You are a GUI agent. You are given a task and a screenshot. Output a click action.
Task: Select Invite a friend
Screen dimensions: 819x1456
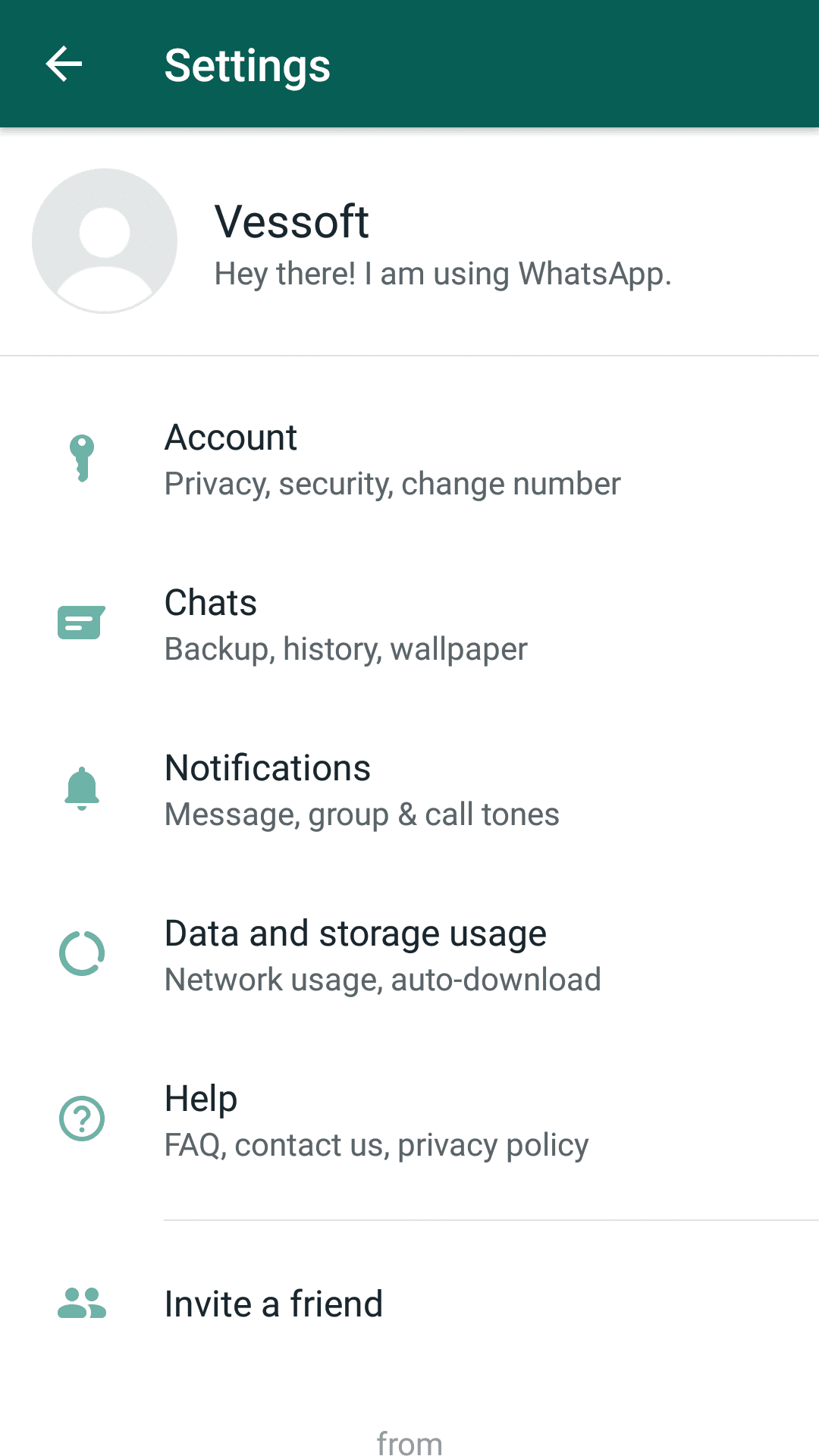(409, 1304)
